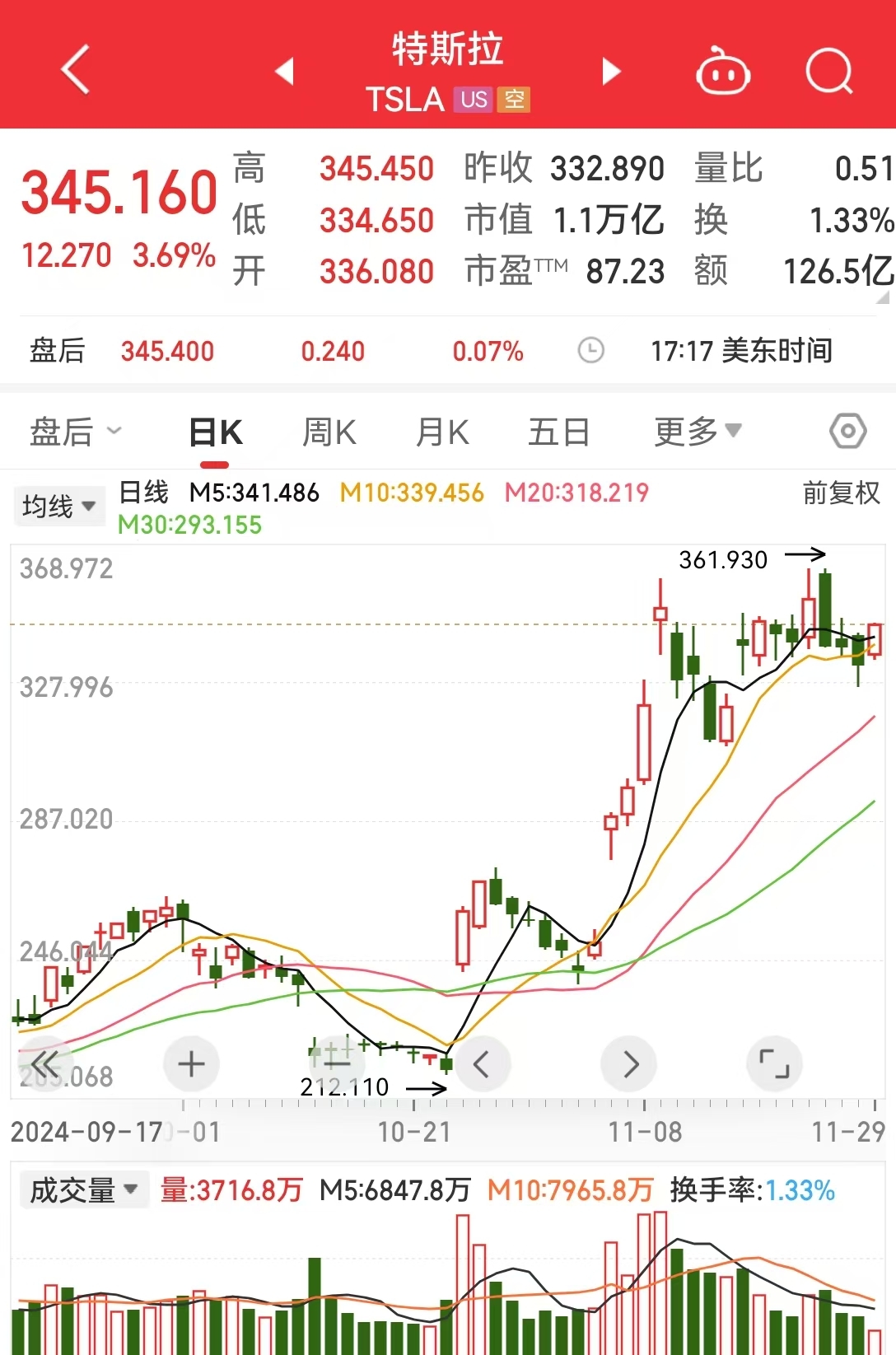Toggle the M5 moving average legend

(255, 493)
